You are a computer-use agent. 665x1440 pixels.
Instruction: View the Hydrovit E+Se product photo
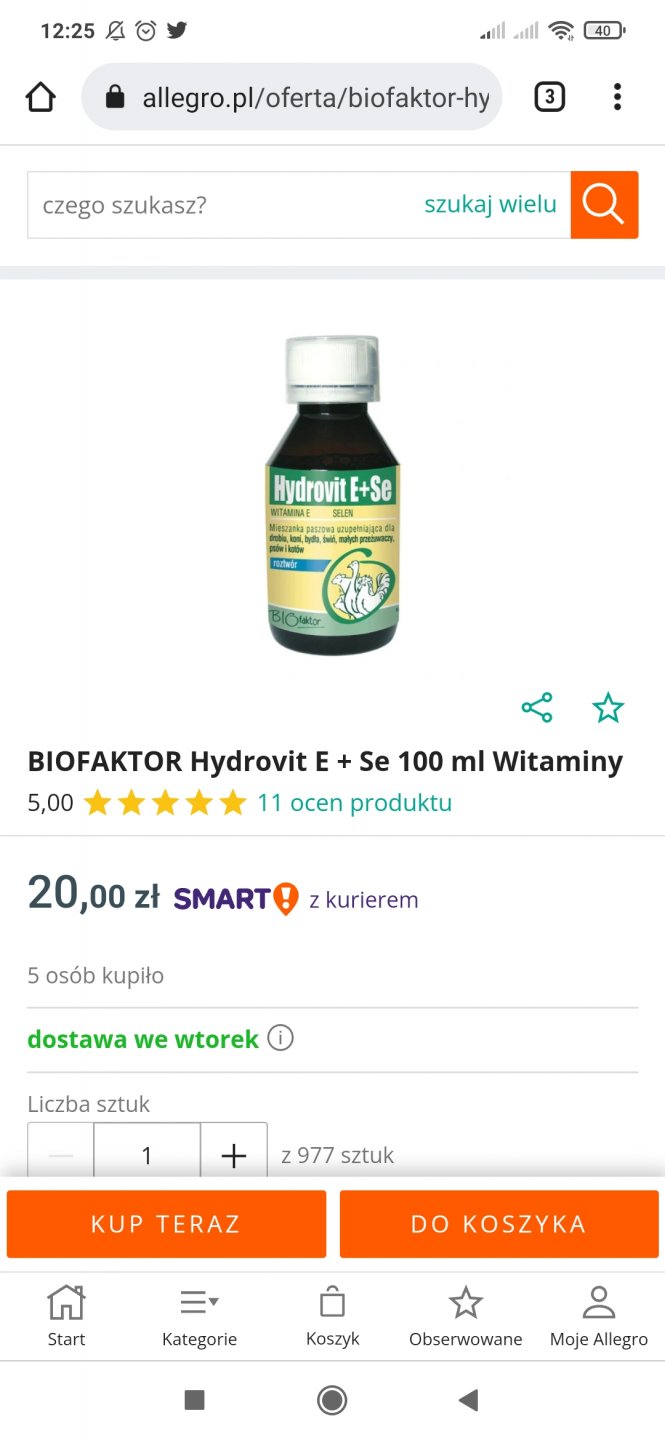point(333,495)
